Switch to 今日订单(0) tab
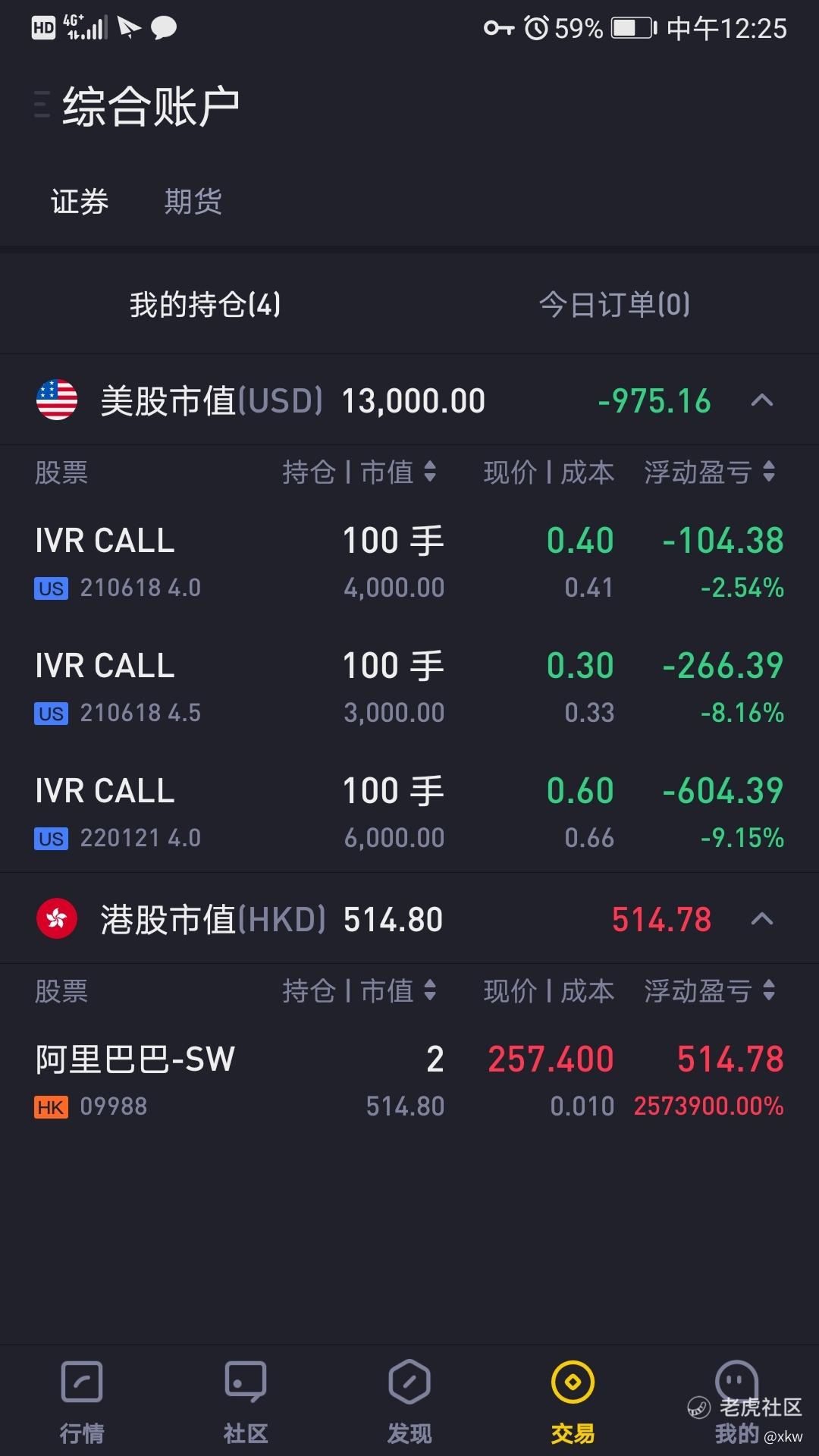 (614, 305)
